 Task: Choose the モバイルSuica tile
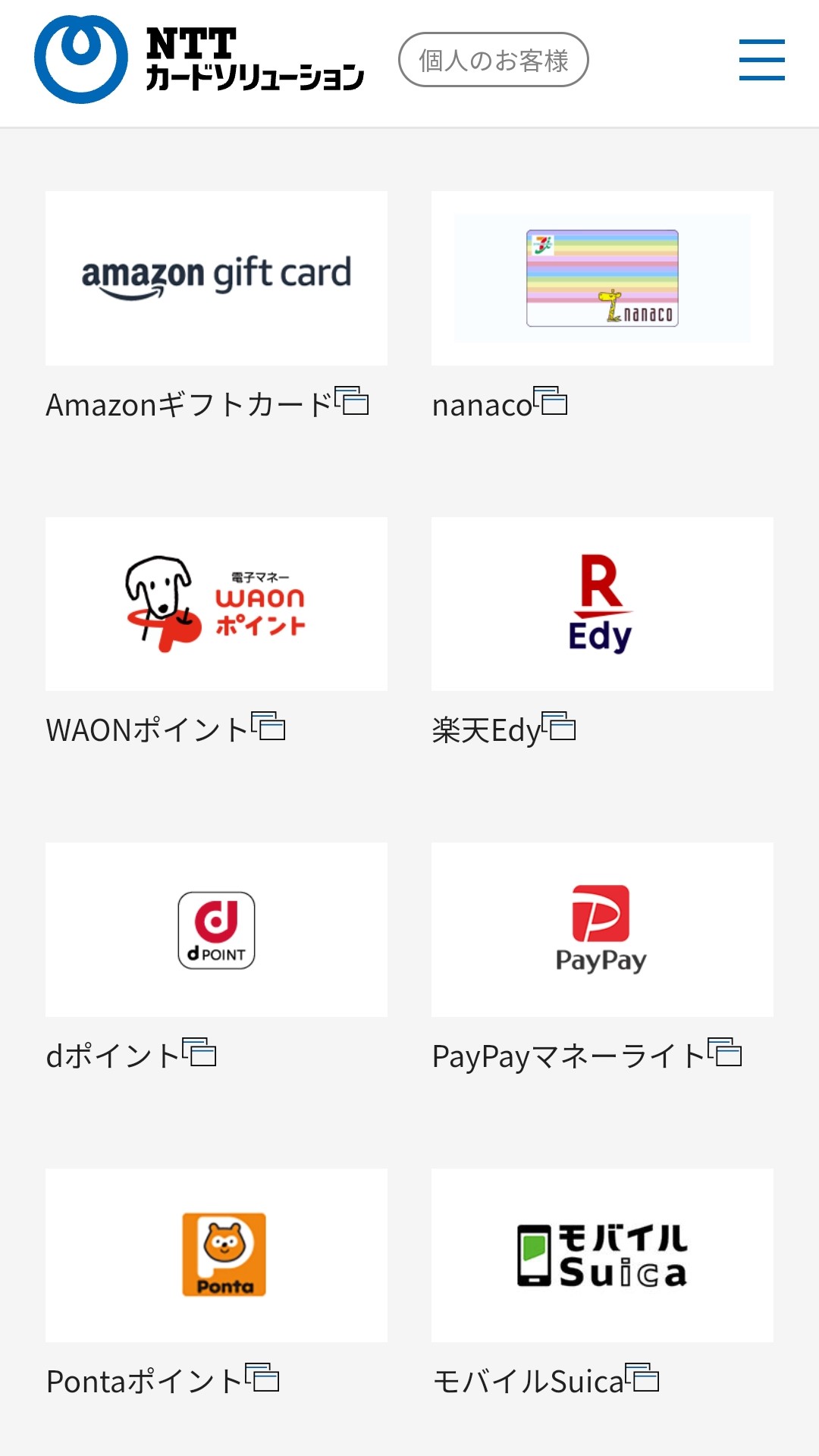pos(602,1255)
